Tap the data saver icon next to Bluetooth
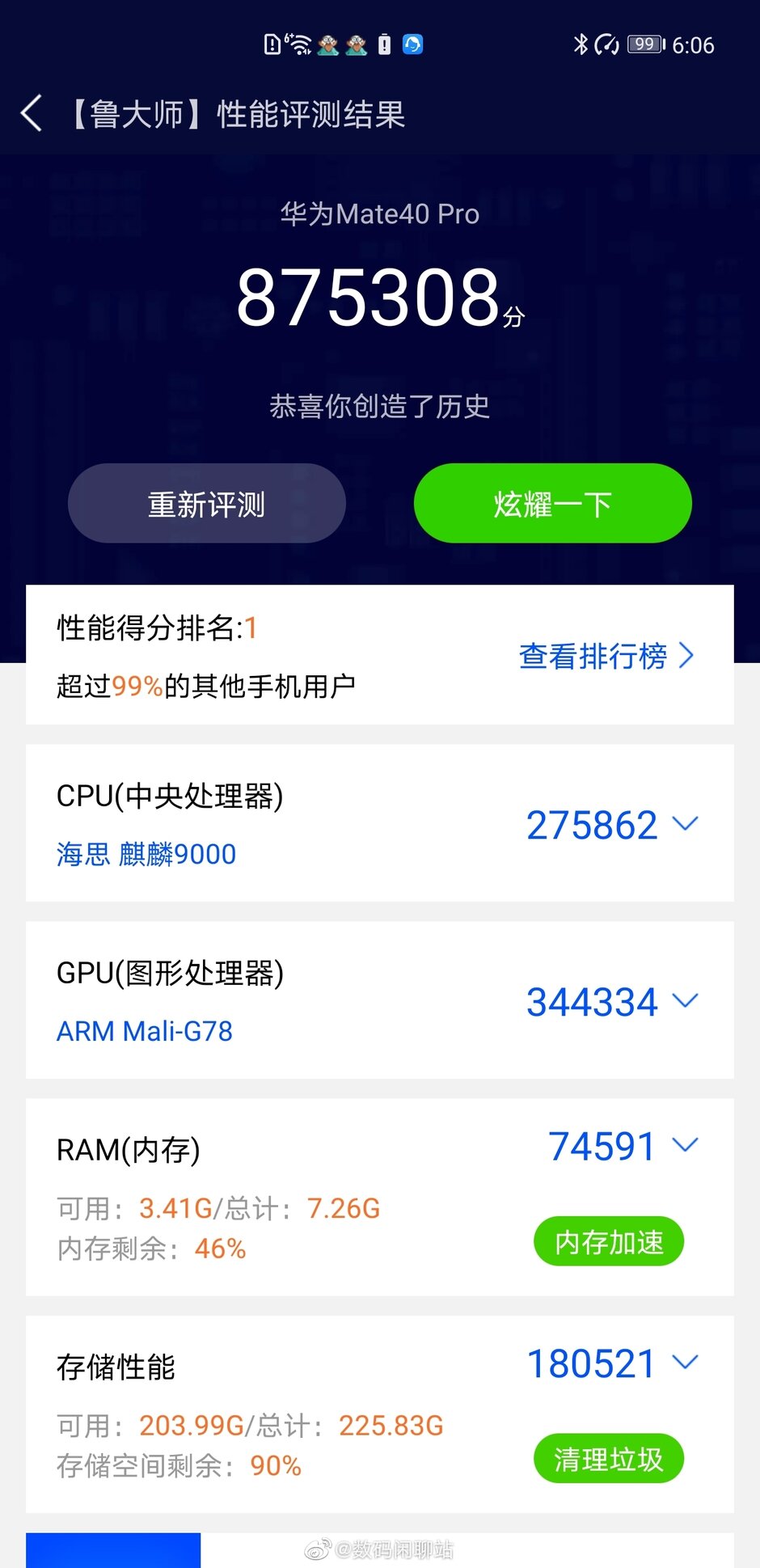This screenshot has width=760, height=1568. point(606,44)
